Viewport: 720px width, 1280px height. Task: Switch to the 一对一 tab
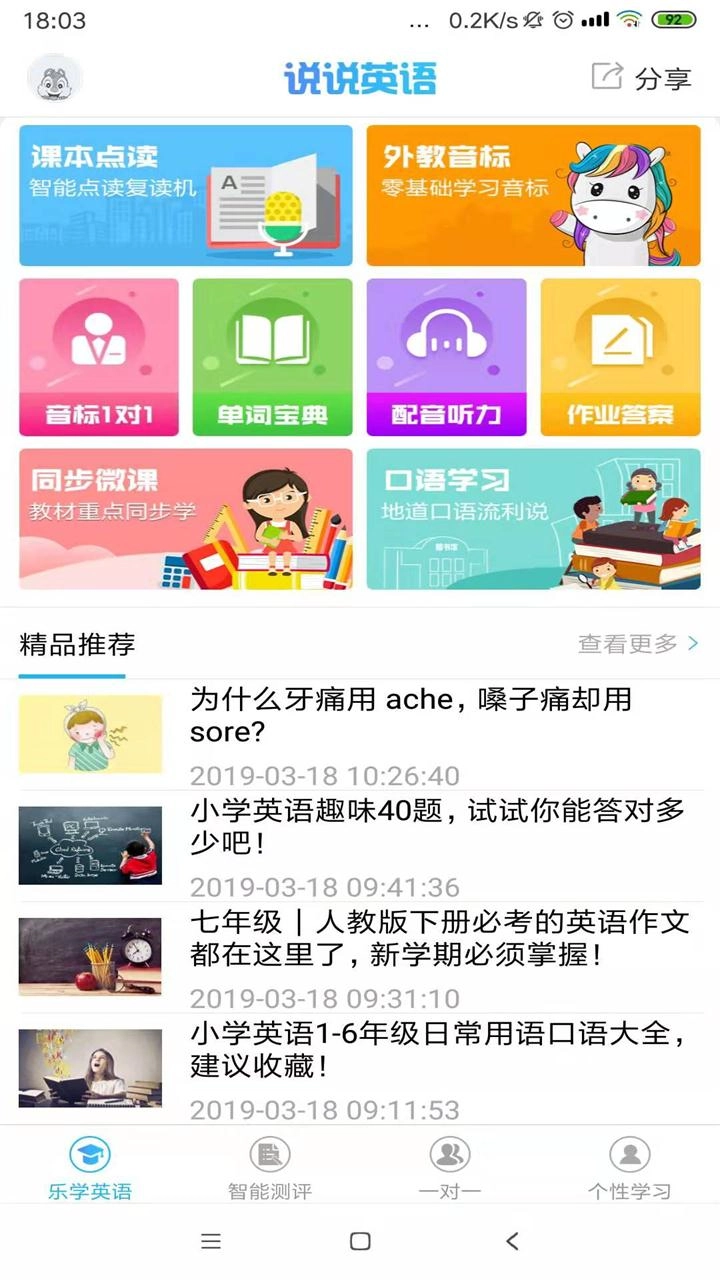coord(450,1167)
